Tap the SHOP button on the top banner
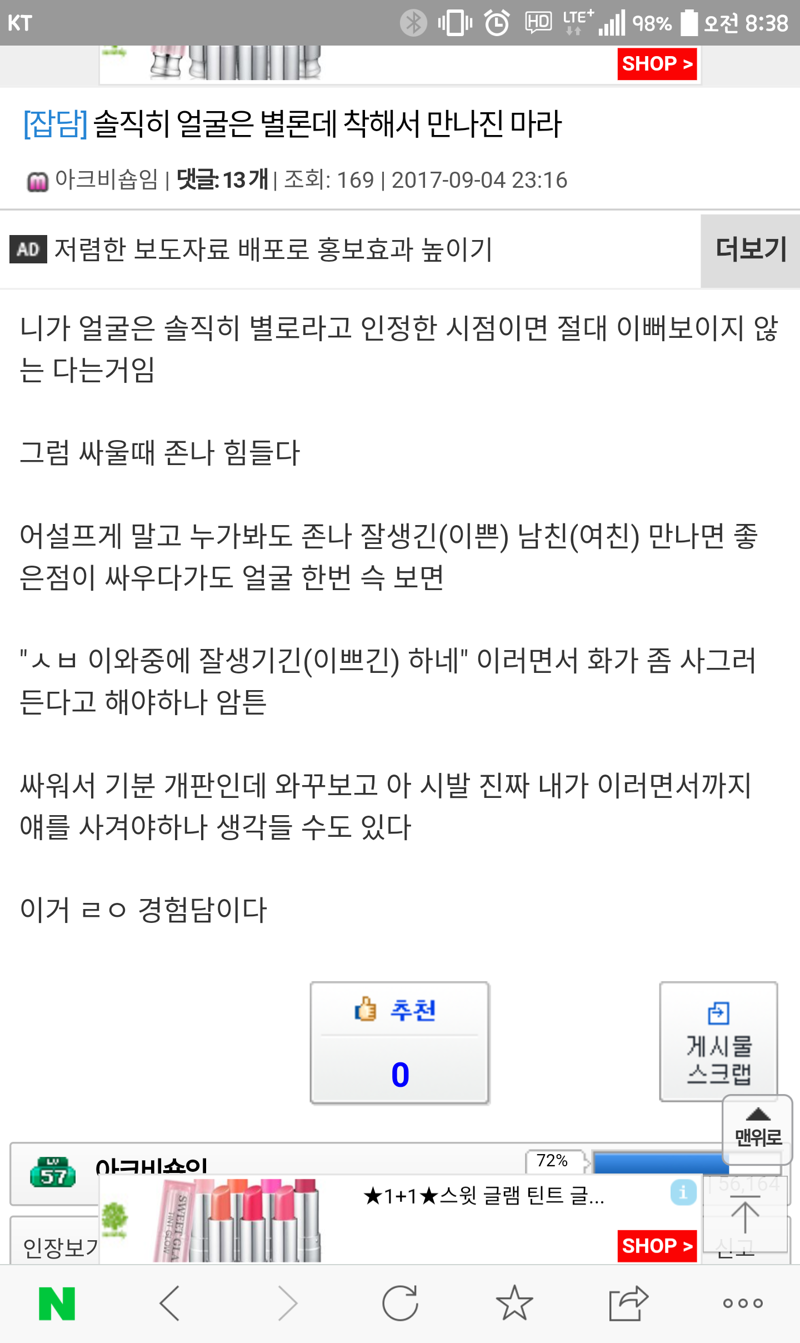This screenshot has width=800, height=1343. pyautogui.click(x=657, y=64)
